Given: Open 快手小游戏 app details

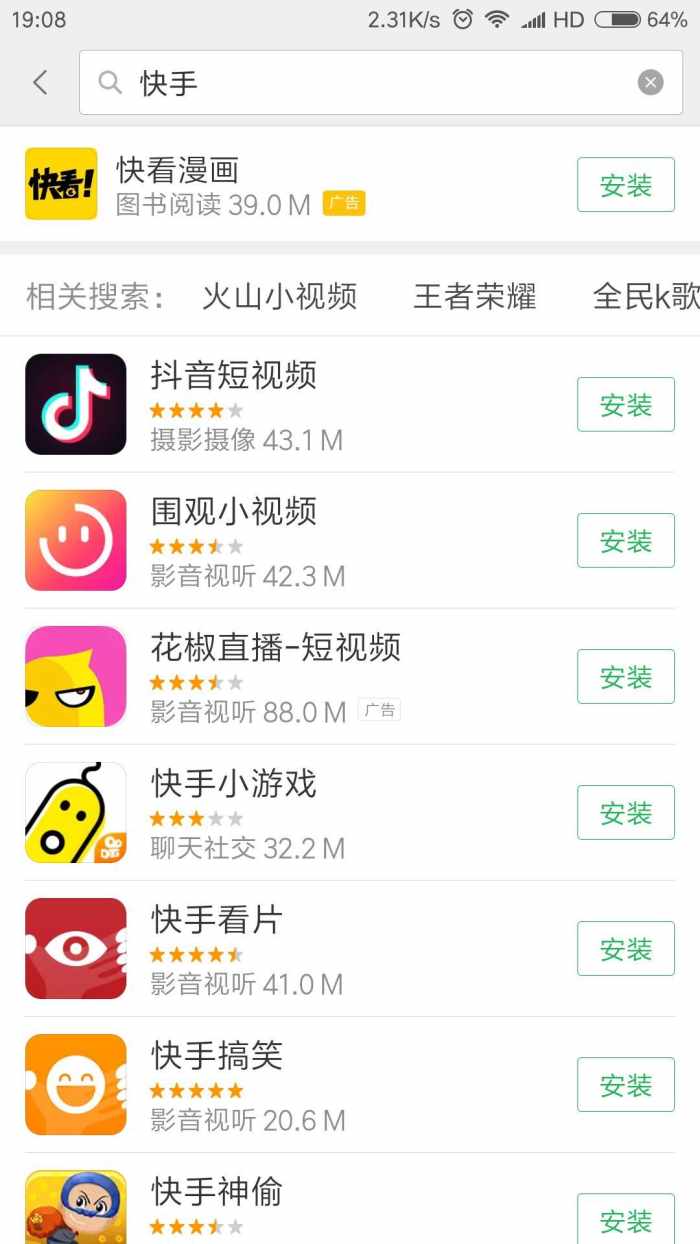Looking at the screenshot, I should click(300, 813).
